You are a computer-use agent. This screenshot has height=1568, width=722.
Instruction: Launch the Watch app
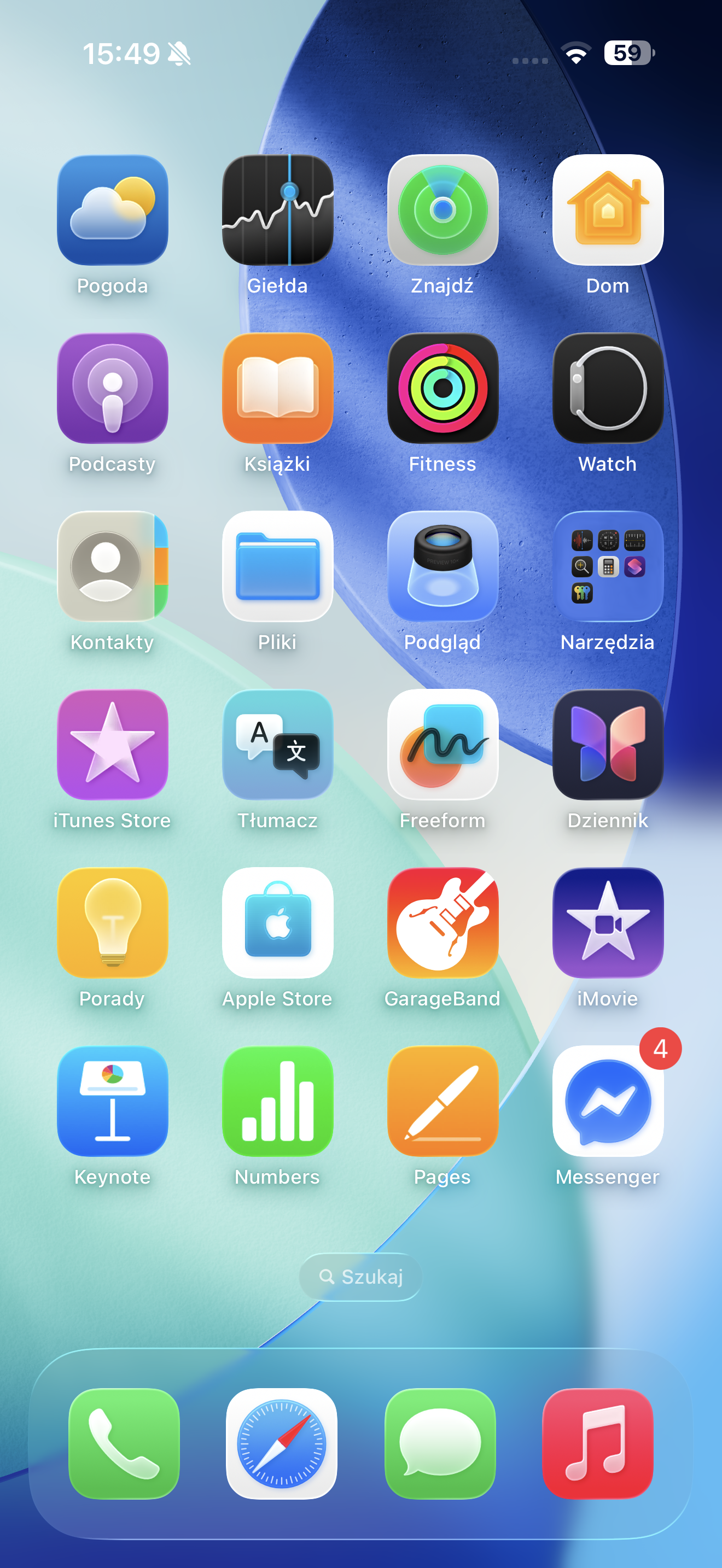(608, 388)
